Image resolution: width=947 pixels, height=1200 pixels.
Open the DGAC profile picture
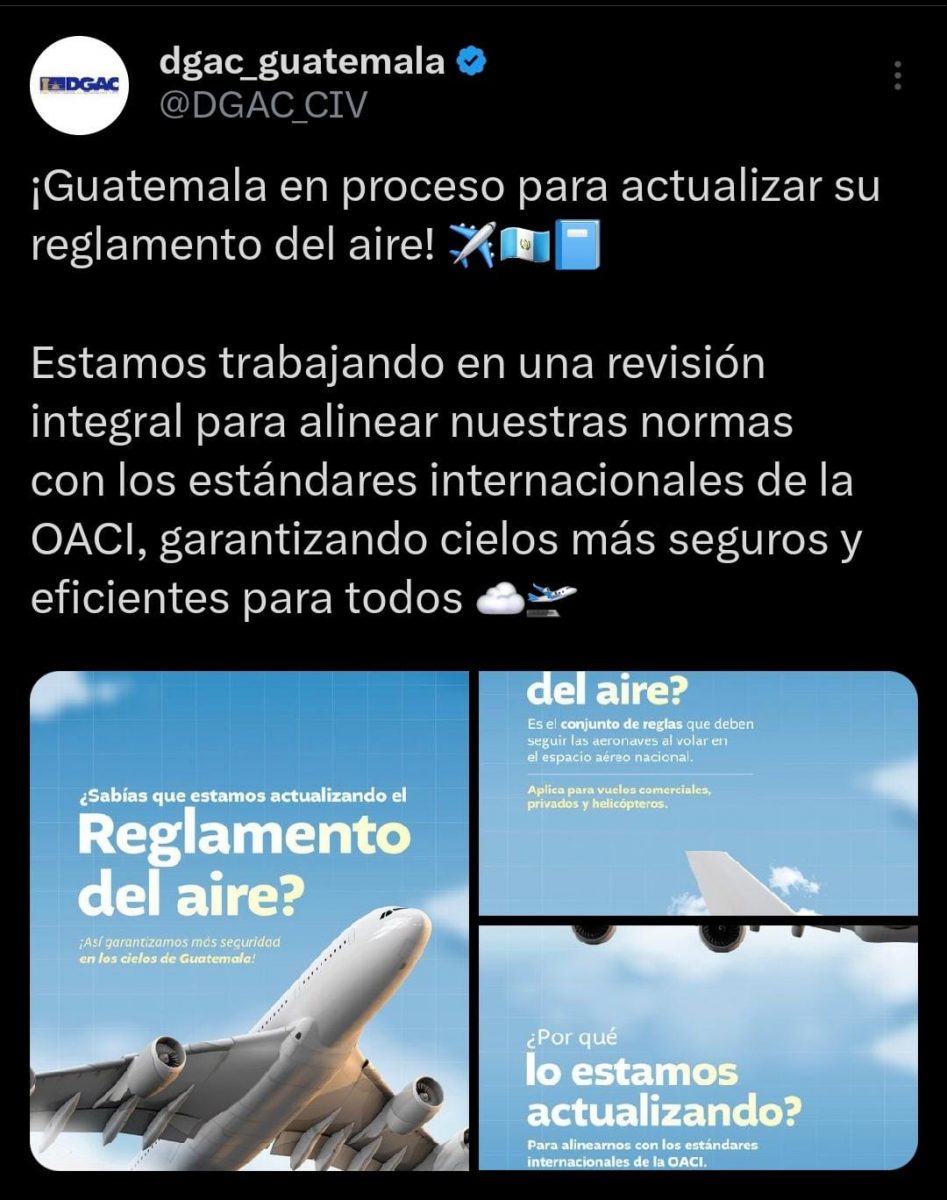(x=81, y=85)
